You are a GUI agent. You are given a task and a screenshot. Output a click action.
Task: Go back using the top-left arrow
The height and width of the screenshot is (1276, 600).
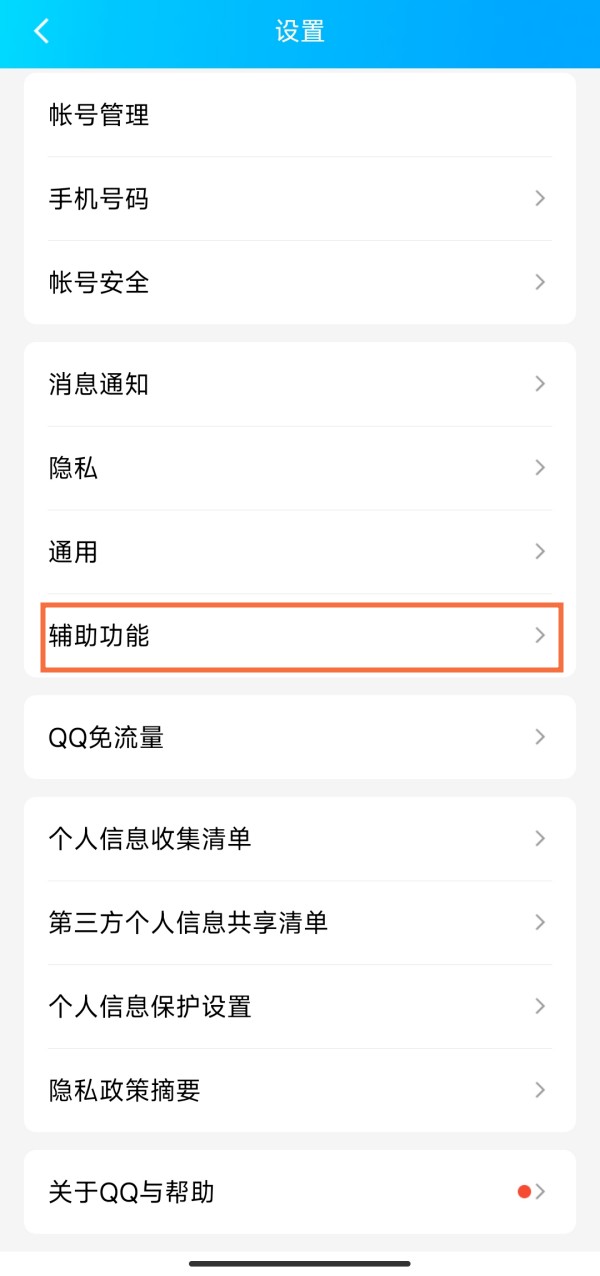click(41, 32)
